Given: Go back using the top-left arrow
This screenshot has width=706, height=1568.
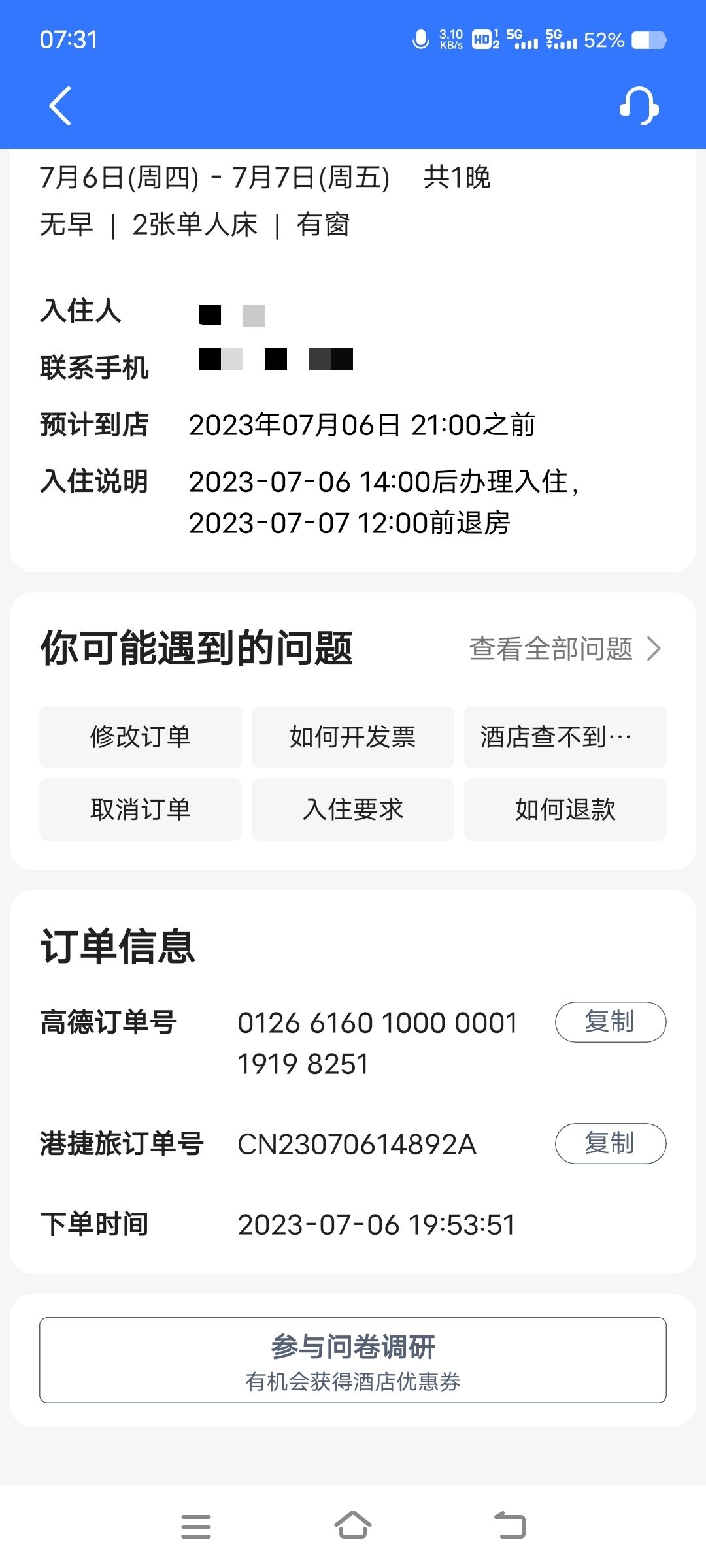Looking at the screenshot, I should pyautogui.click(x=60, y=106).
